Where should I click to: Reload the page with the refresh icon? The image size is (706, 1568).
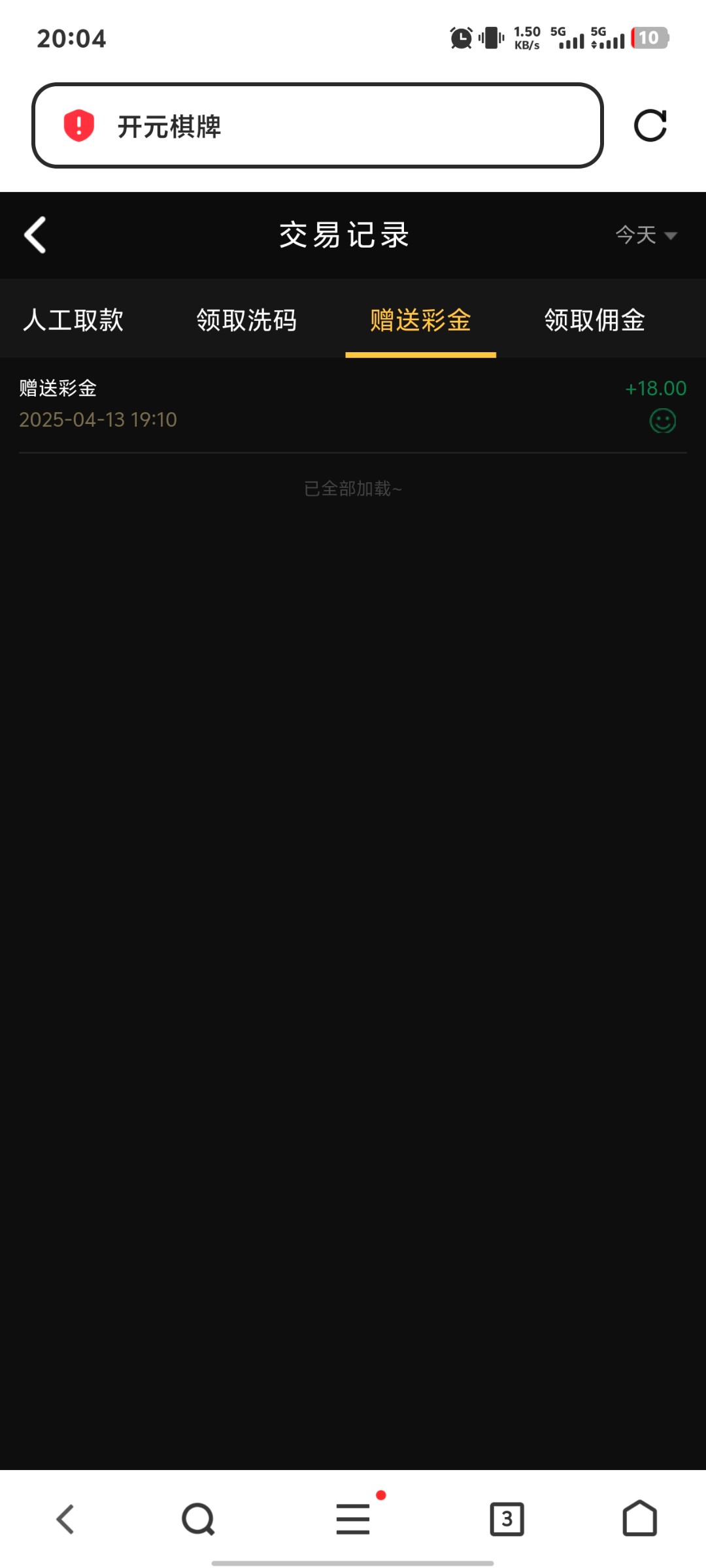point(650,125)
